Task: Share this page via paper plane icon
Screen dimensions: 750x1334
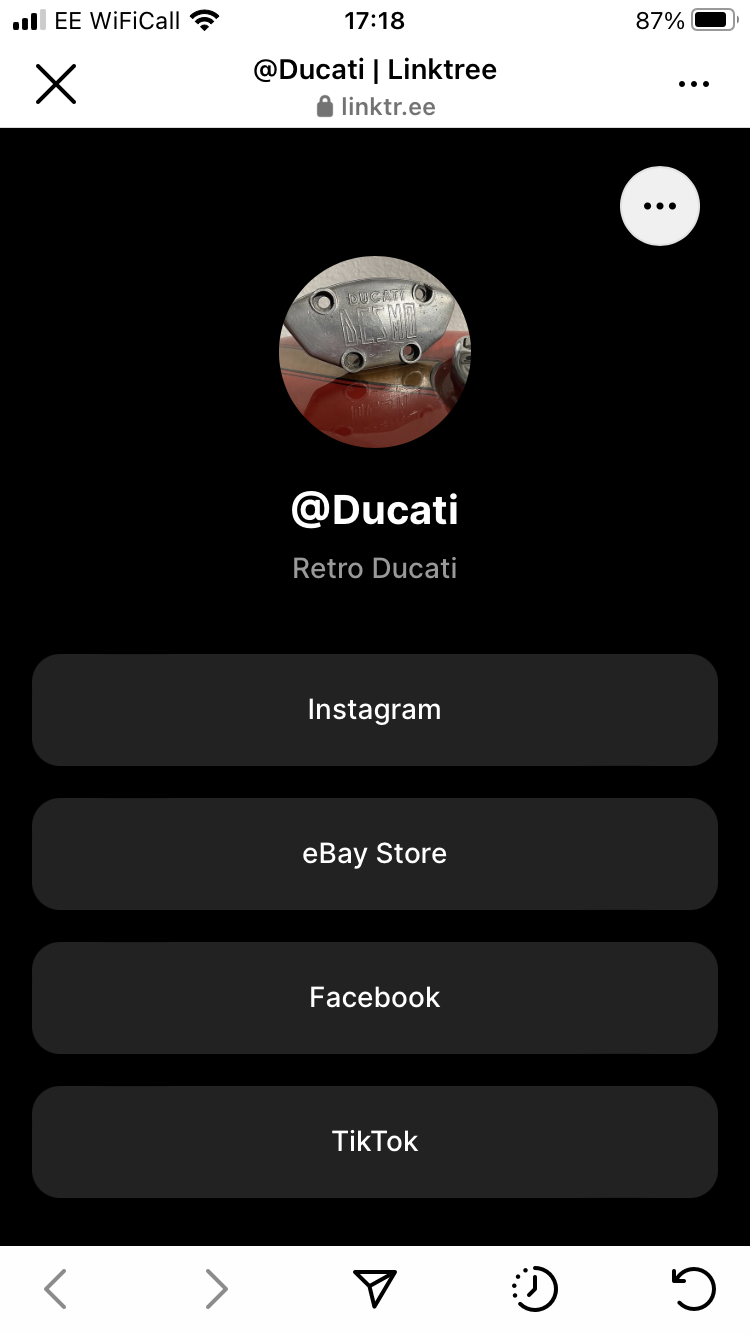Action: click(375, 1289)
